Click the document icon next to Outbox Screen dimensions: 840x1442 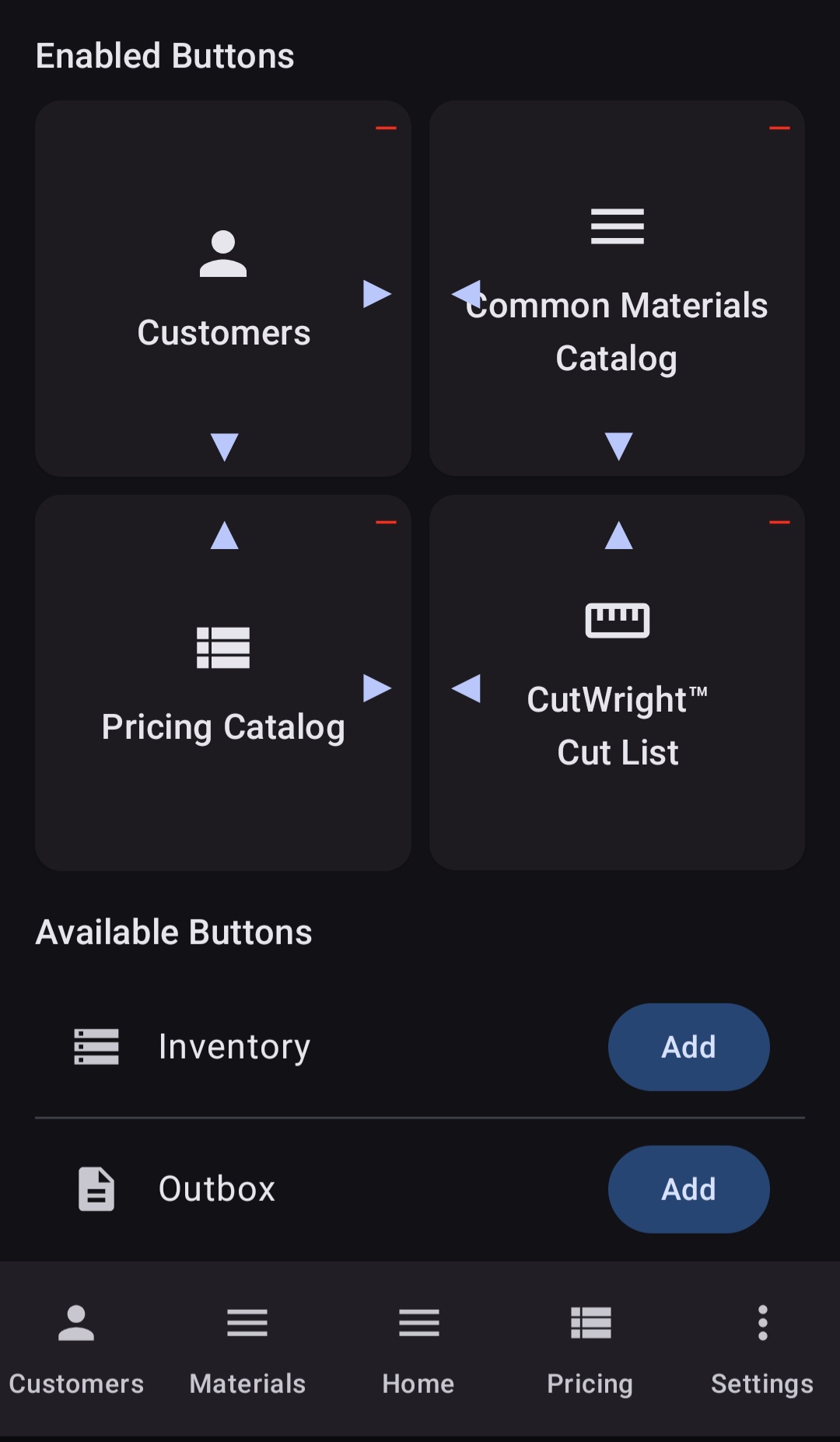pos(95,1188)
